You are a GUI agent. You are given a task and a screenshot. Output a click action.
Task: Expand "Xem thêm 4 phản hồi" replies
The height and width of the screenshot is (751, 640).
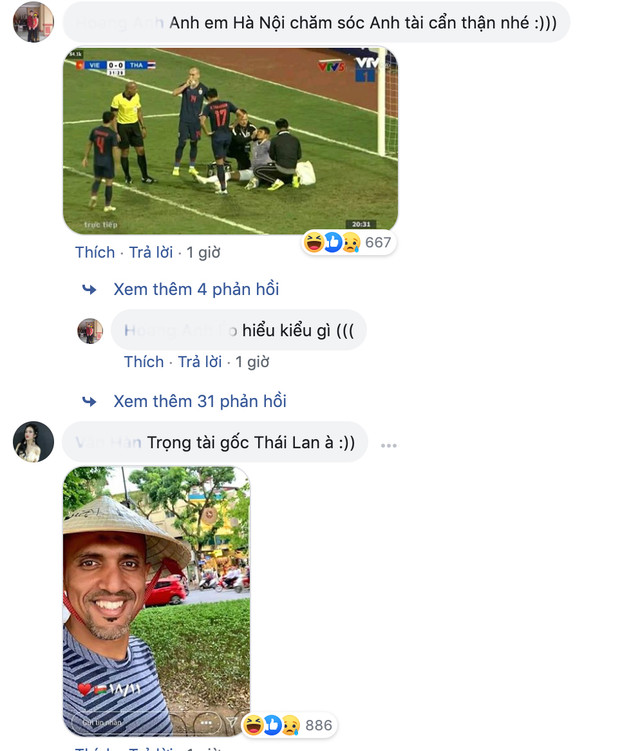point(195,289)
